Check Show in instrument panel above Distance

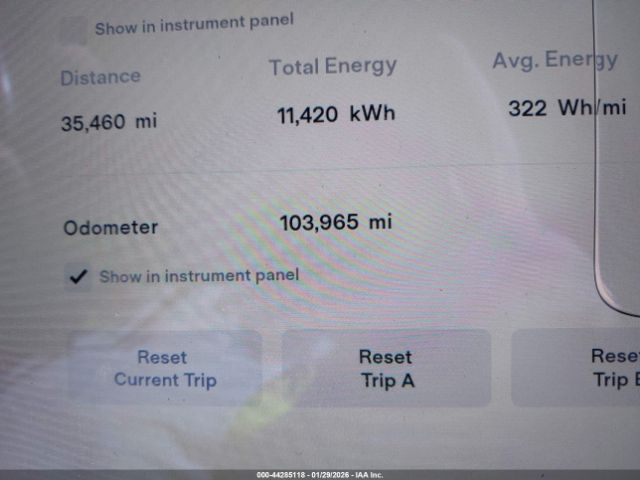click(x=72, y=30)
